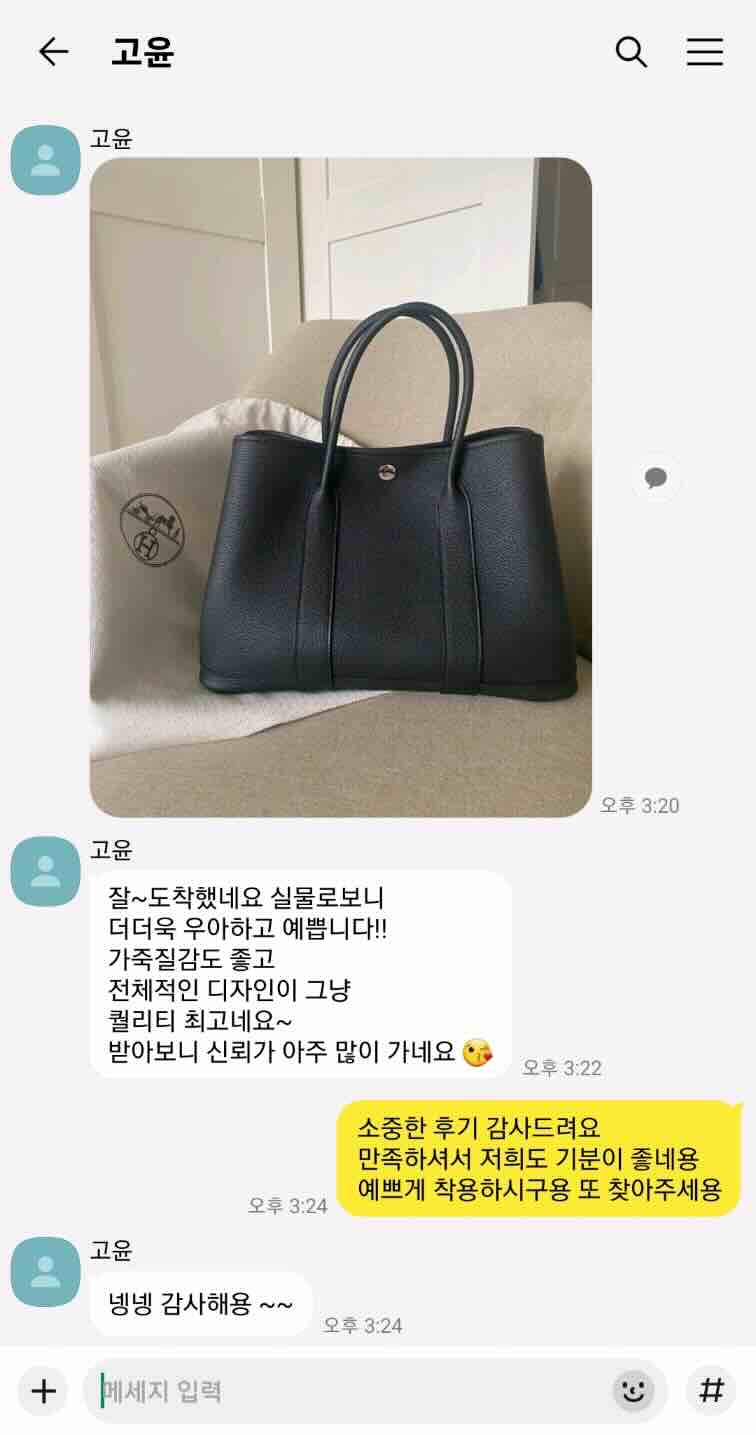
Task: Go back from the 고윤 chat
Action: click(53, 52)
